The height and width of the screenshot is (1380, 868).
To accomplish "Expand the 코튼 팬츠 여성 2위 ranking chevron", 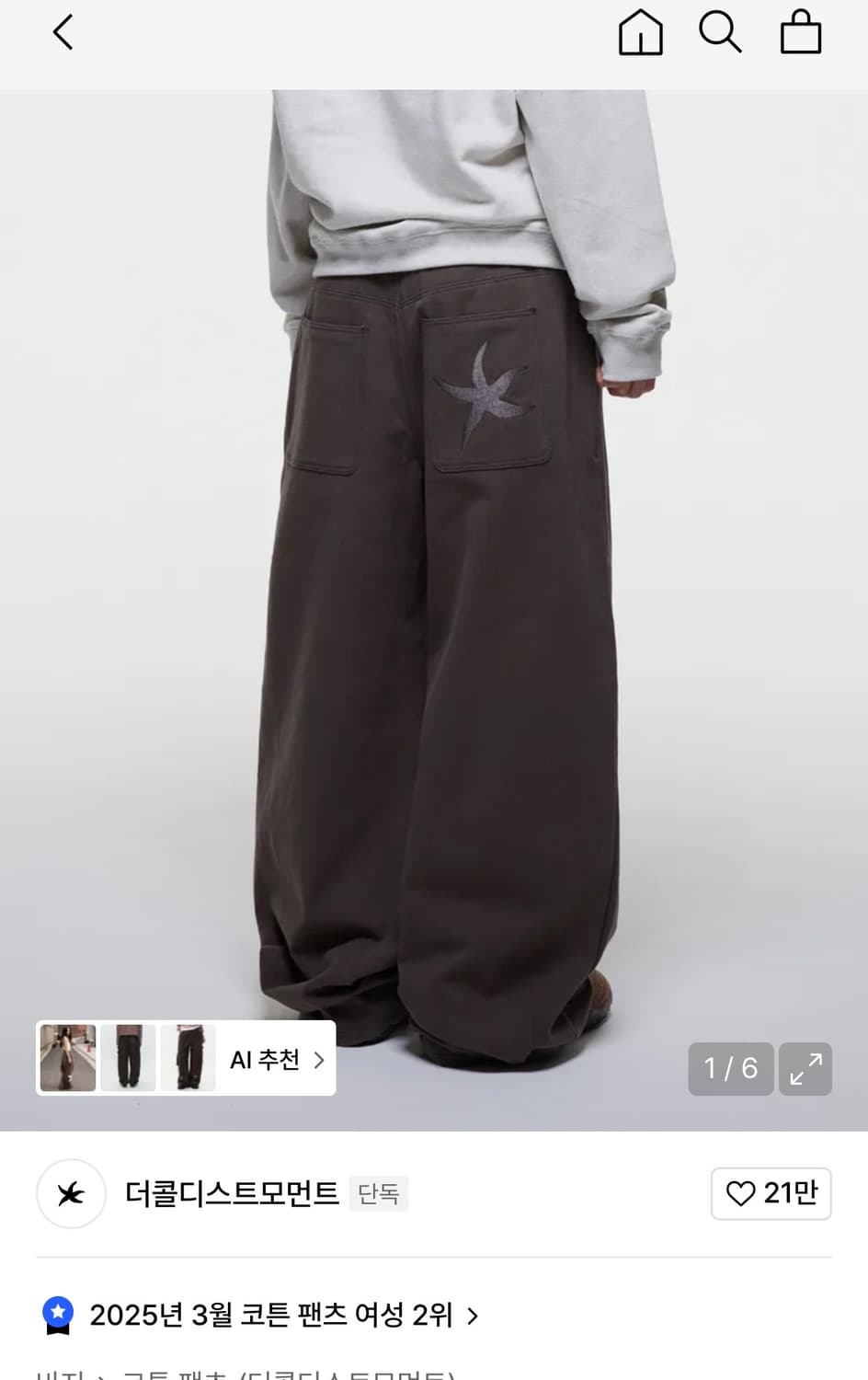I will [x=475, y=1316].
